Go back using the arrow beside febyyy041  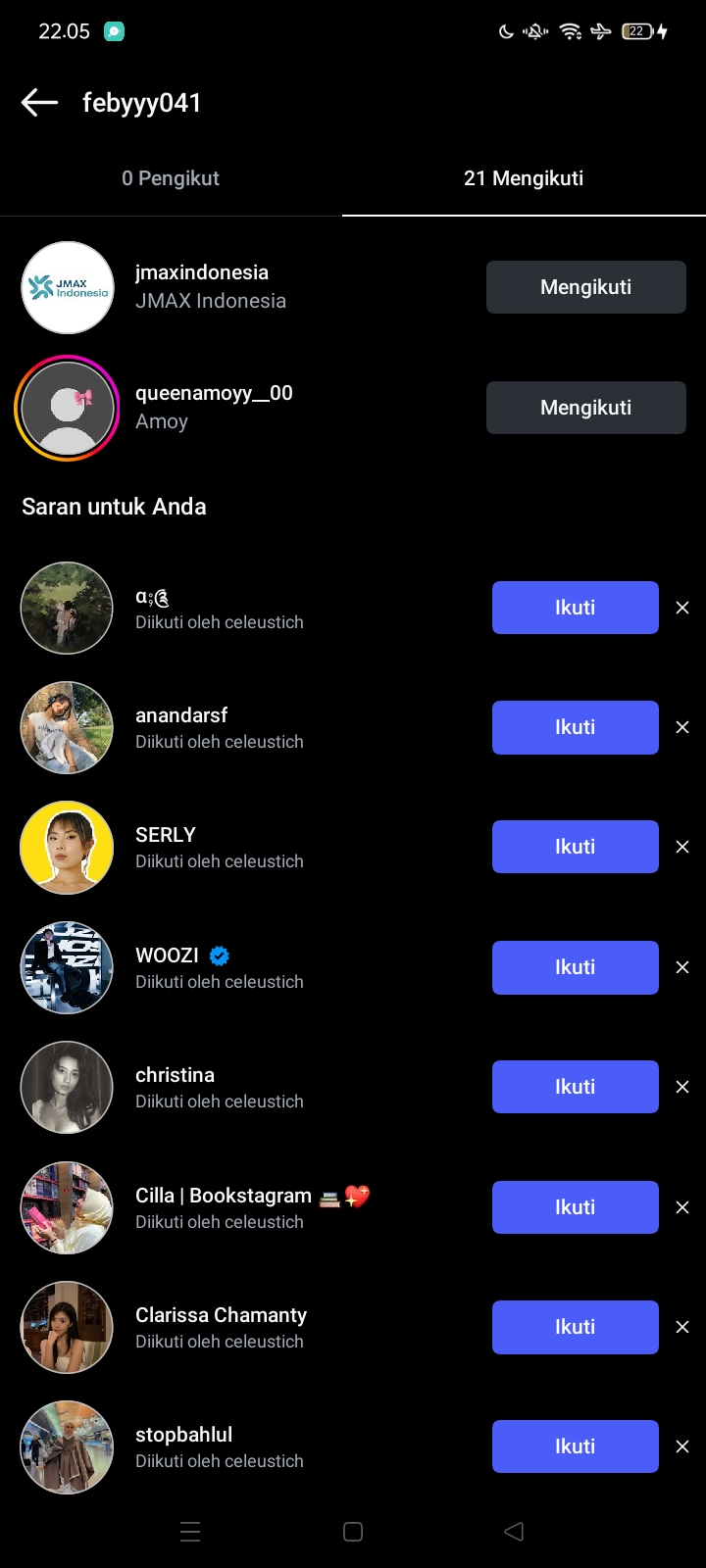39,102
